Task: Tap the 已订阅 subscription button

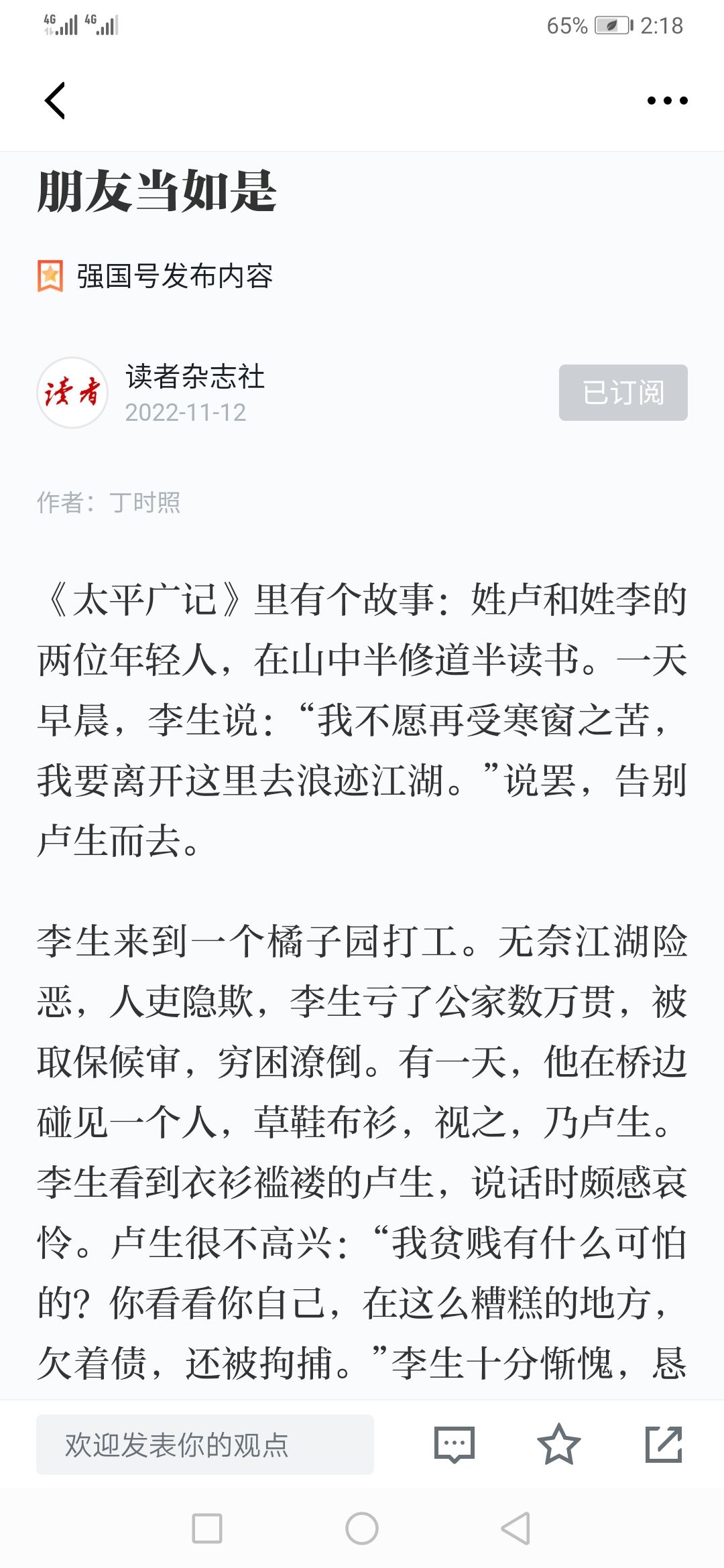Action: point(623,393)
